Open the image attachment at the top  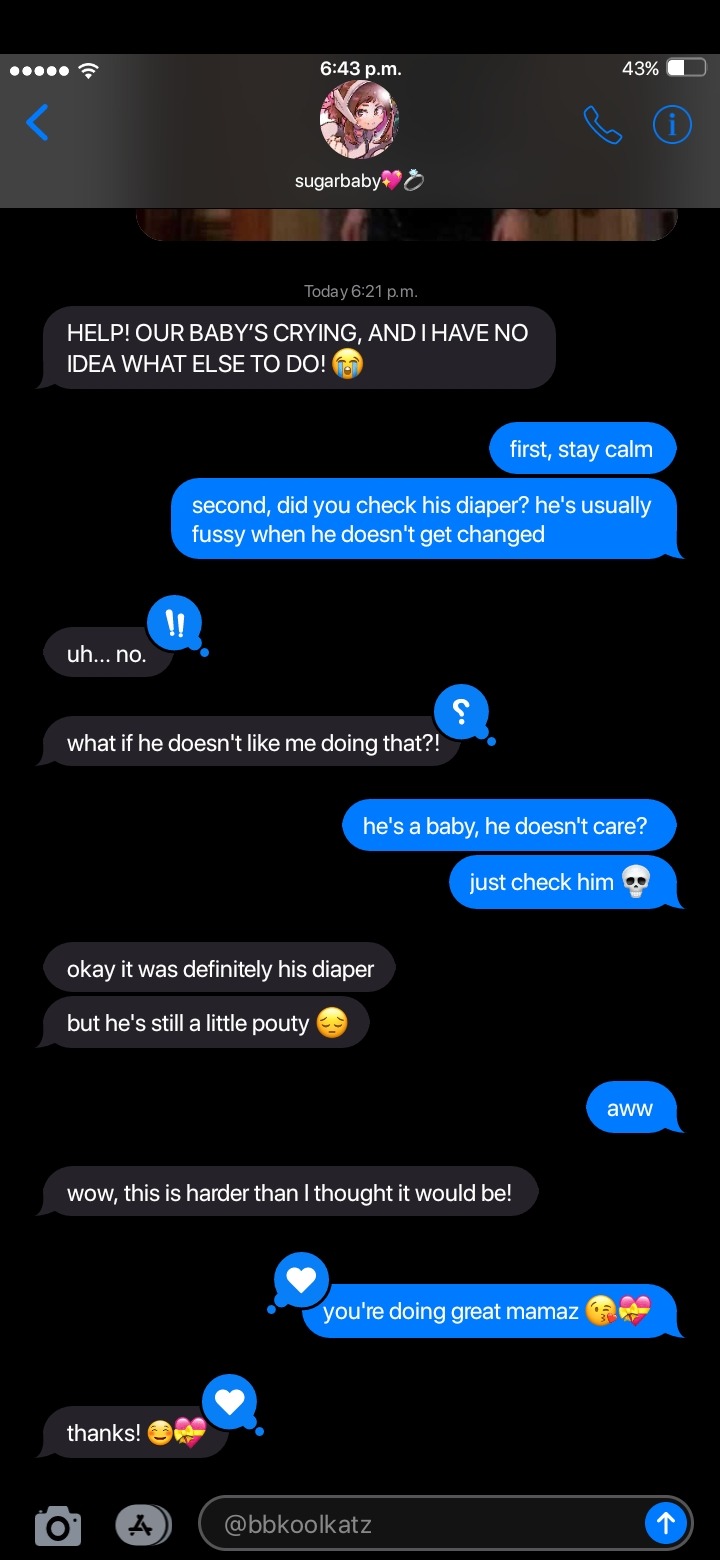(x=407, y=224)
